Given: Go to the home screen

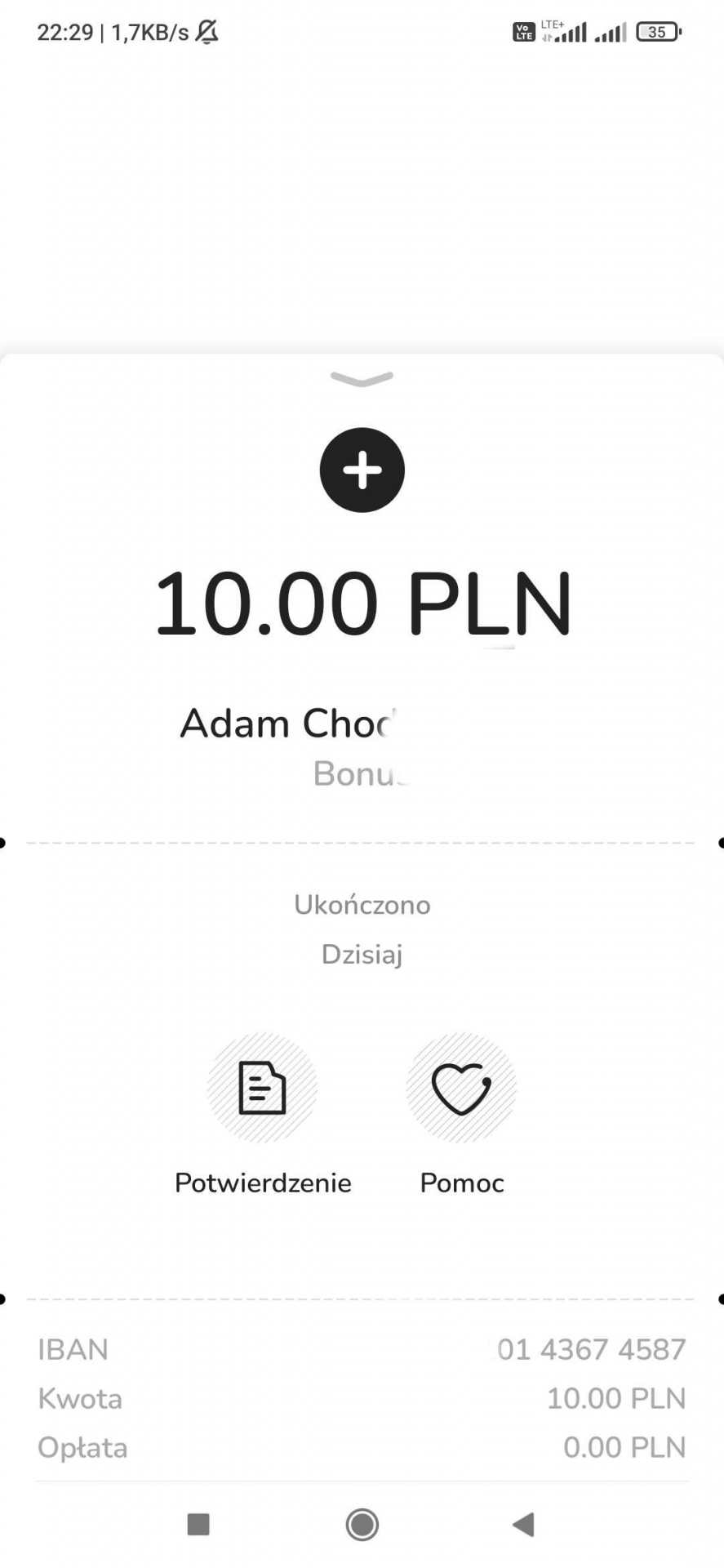Looking at the screenshot, I should [x=362, y=1524].
